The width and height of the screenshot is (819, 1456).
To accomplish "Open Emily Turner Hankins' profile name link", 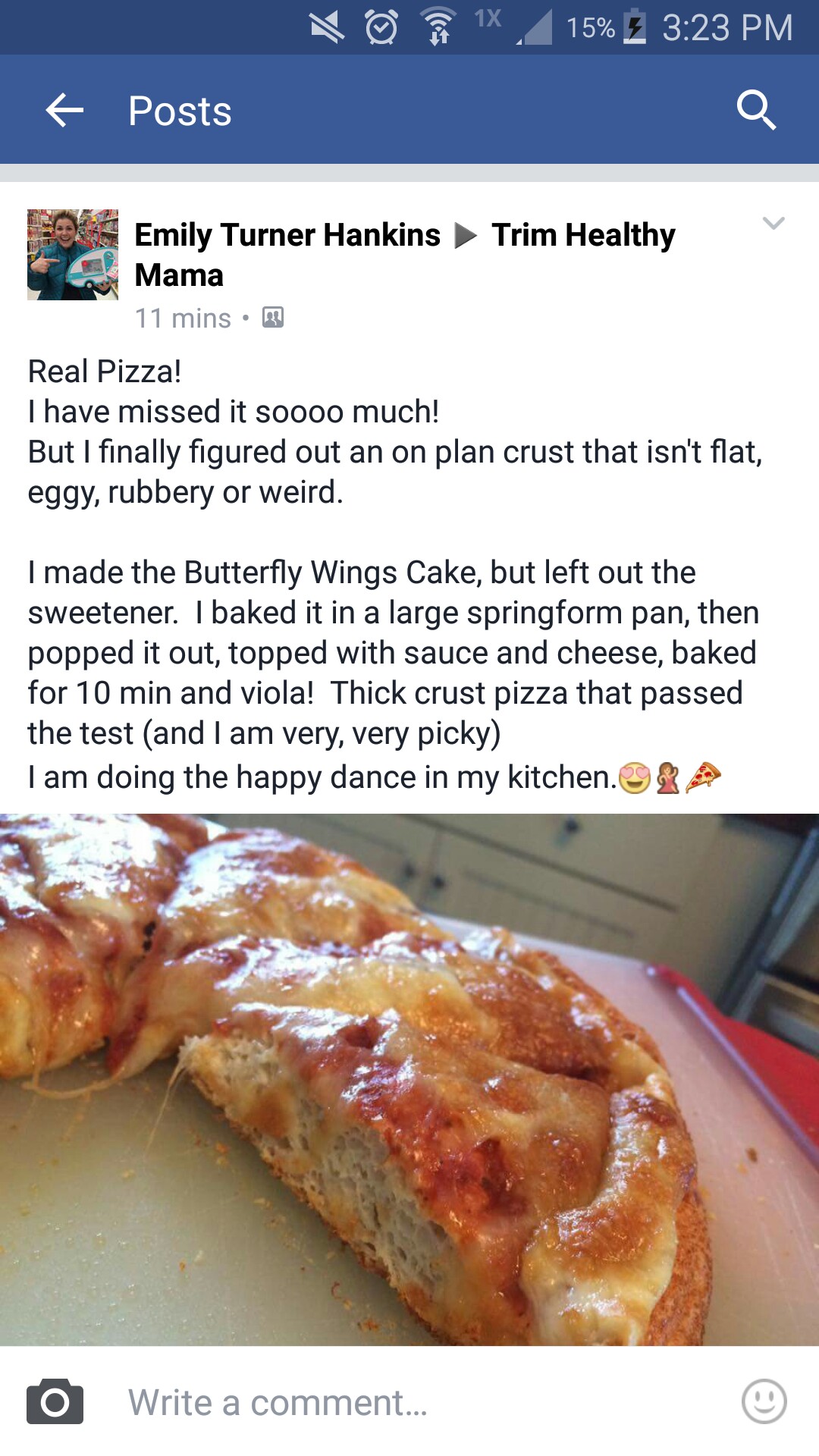I will pyautogui.click(x=287, y=235).
